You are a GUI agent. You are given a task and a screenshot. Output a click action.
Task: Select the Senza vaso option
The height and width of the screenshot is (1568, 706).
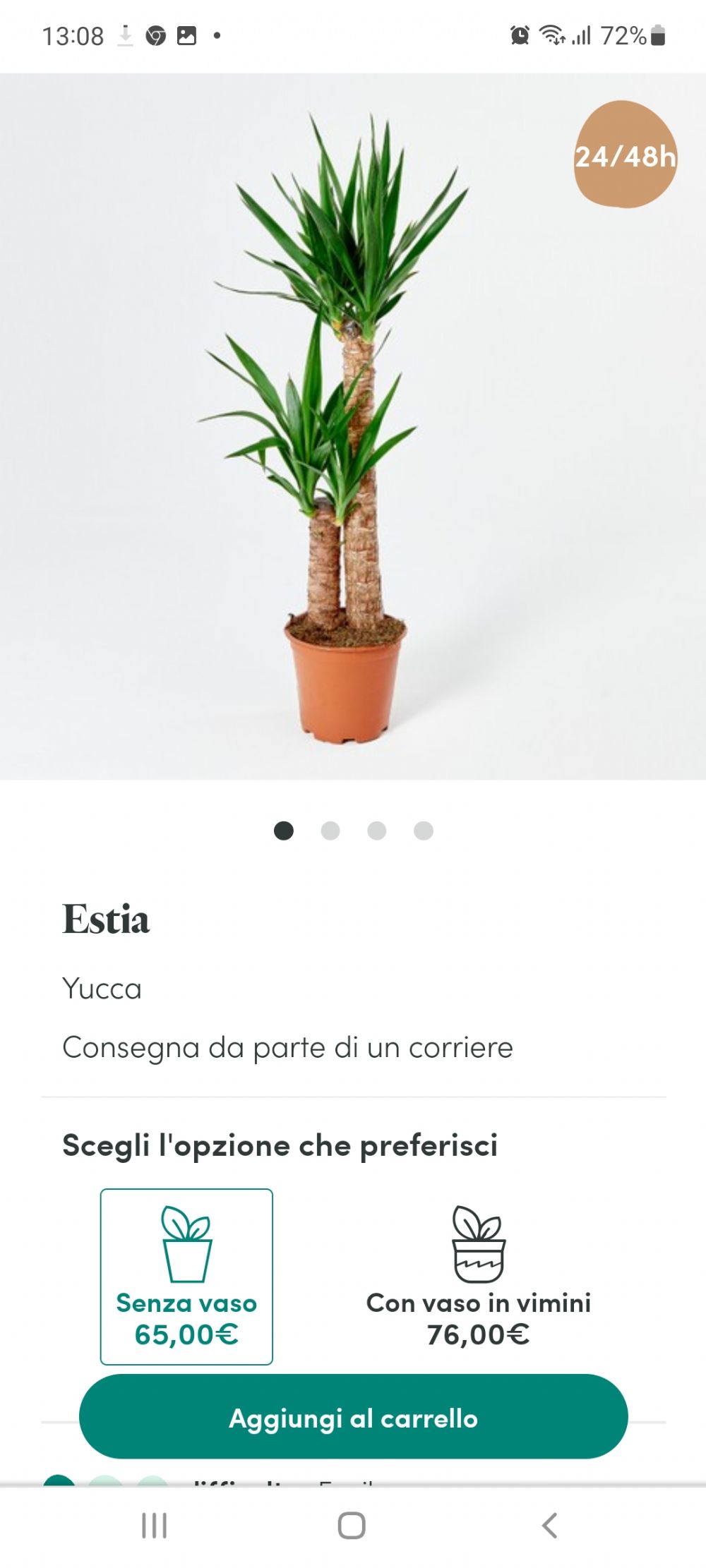click(x=186, y=1277)
